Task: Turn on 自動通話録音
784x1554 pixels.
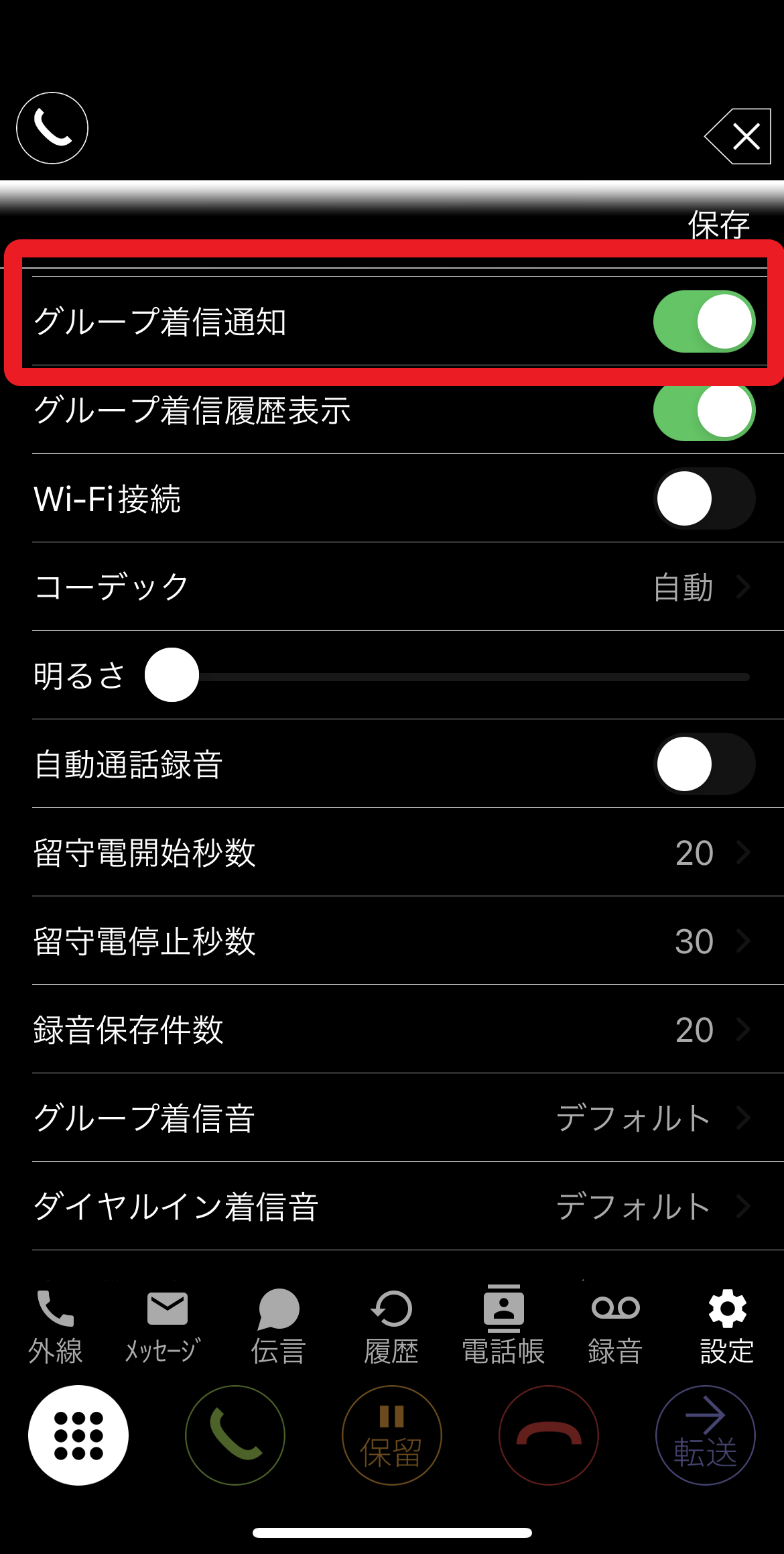Action: tap(704, 764)
